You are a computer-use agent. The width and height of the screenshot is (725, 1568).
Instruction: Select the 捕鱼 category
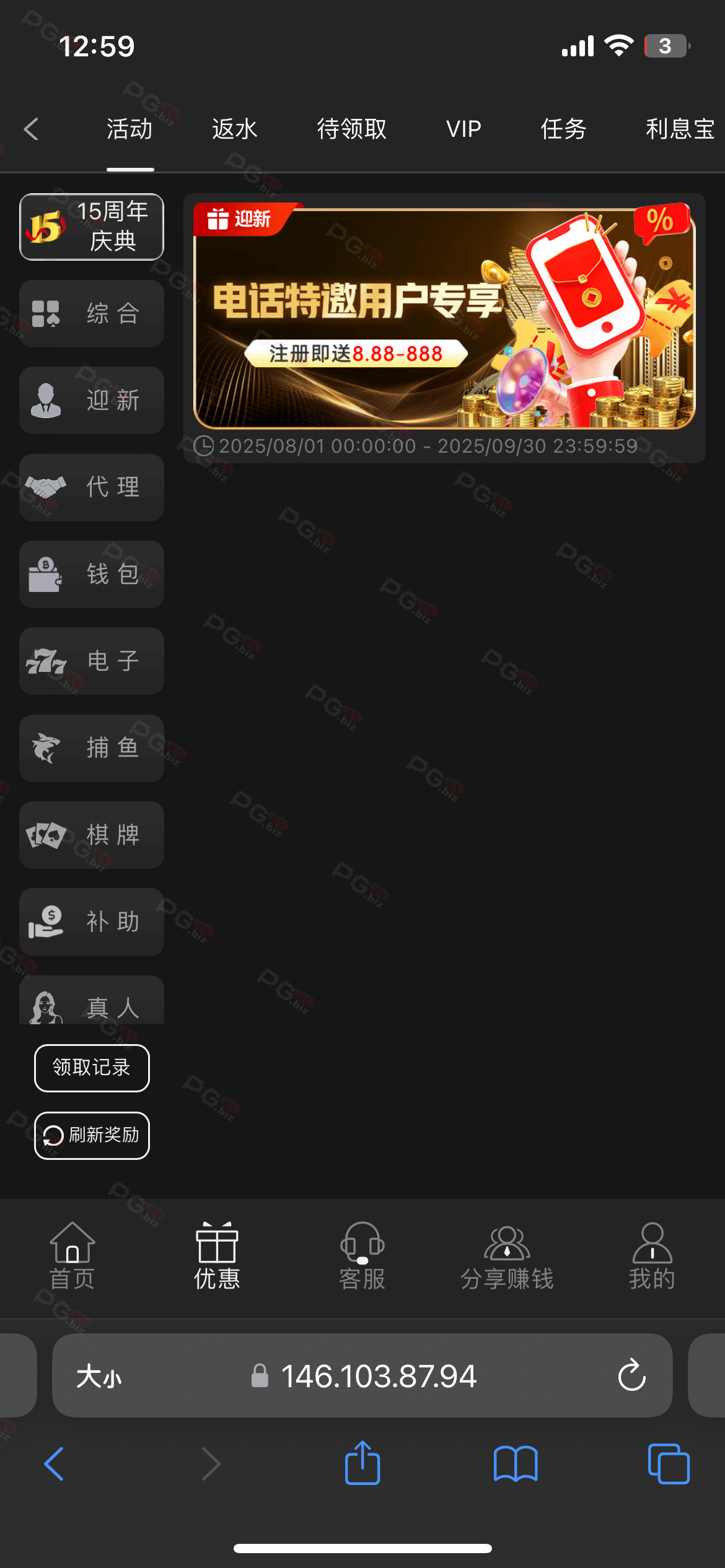point(92,748)
